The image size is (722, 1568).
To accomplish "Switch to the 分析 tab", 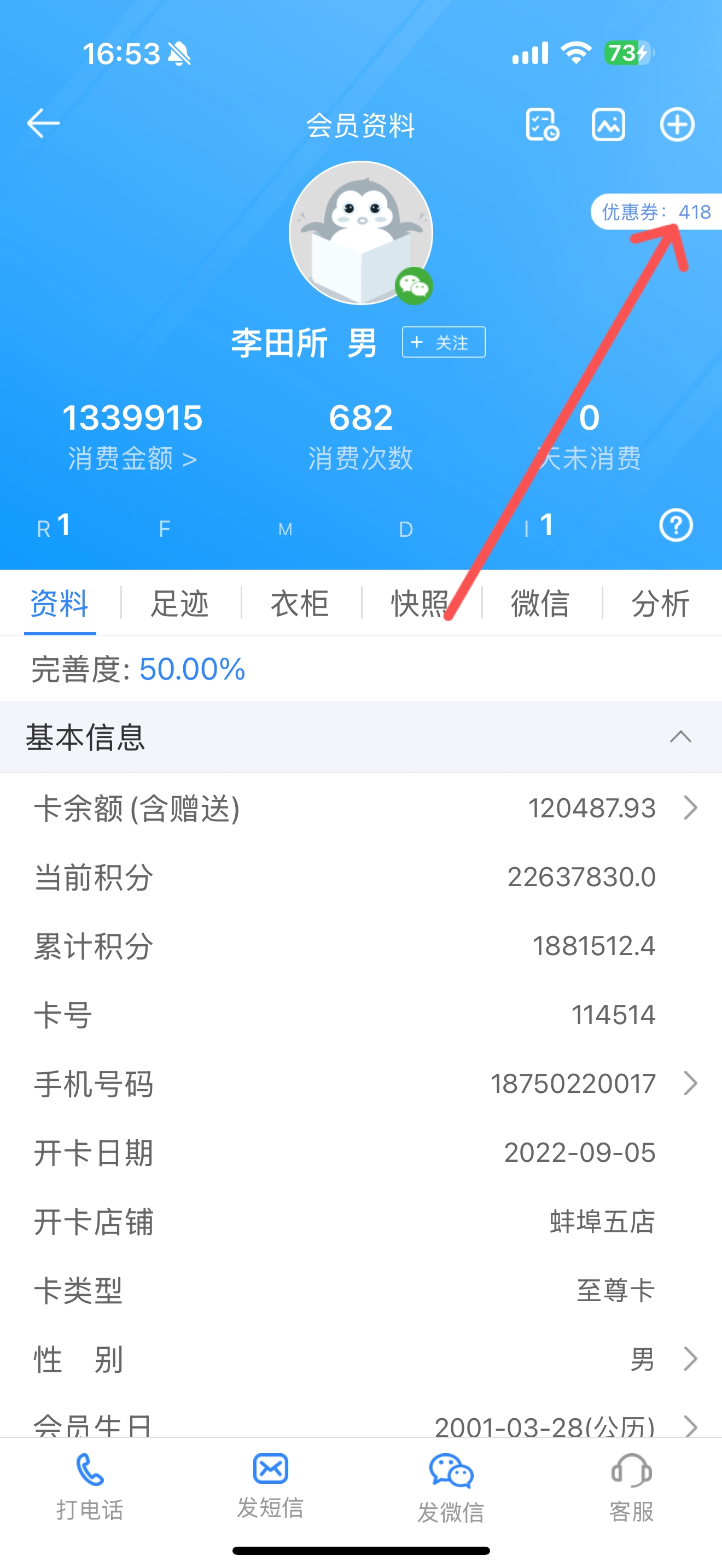I will [661, 603].
